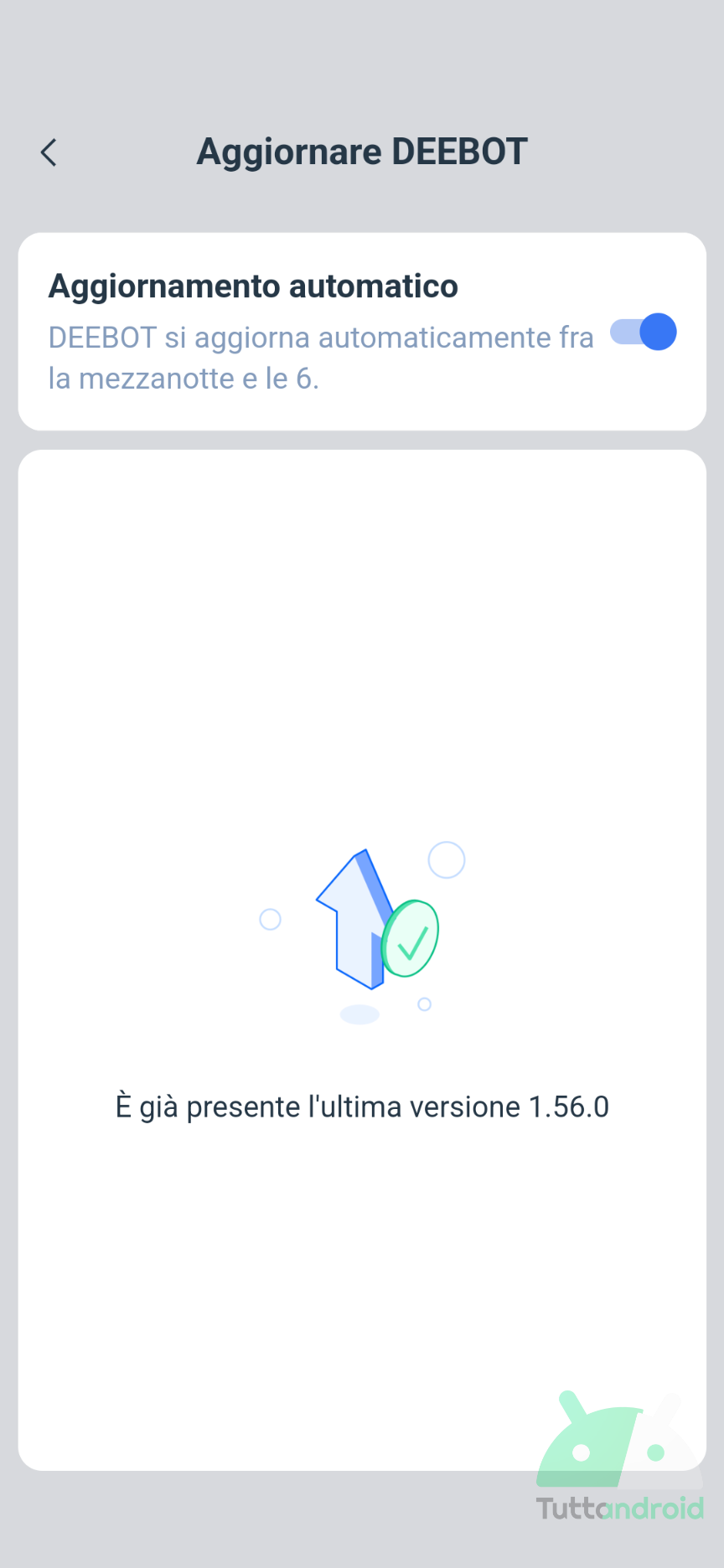The image size is (724, 1568).
Task: Disable the Aggiornamento automatico switch
Action: pos(644,332)
